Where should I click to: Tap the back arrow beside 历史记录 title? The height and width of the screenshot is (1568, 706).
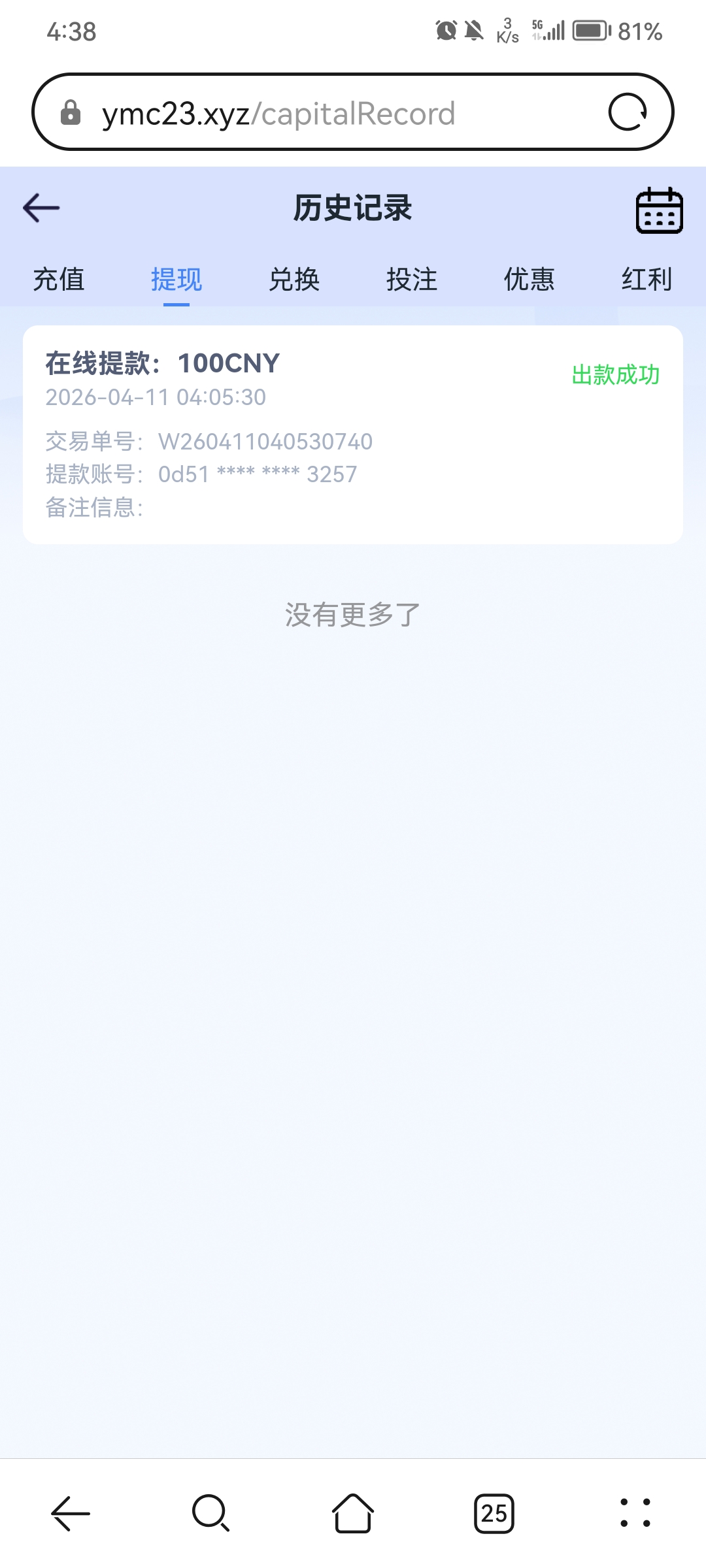(41, 208)
